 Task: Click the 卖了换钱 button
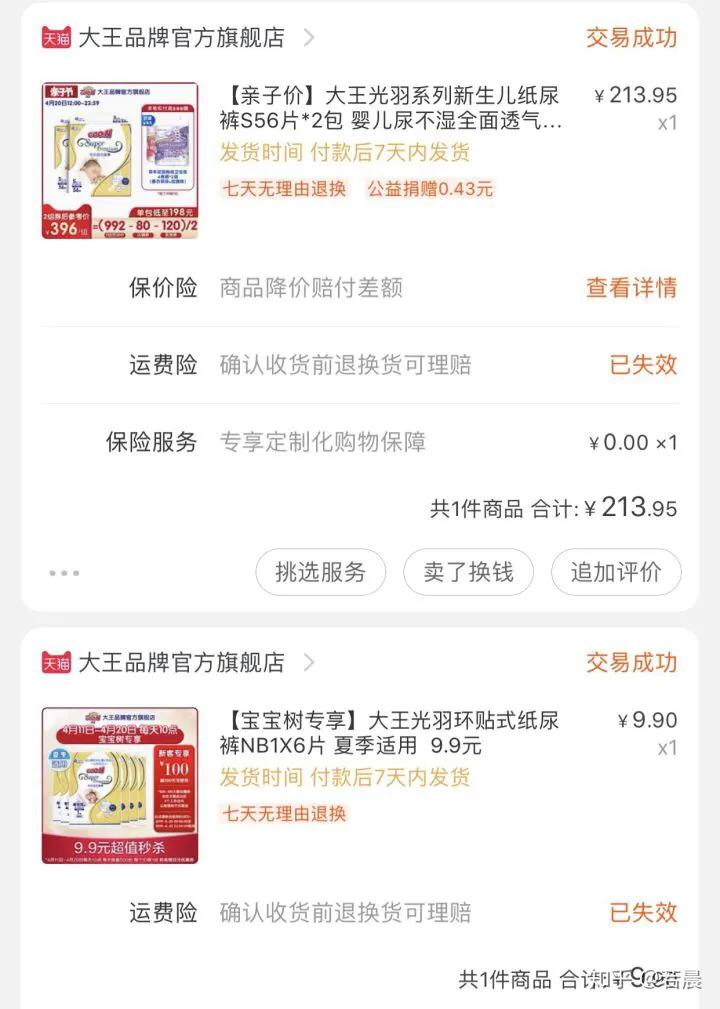click(469, 572)
